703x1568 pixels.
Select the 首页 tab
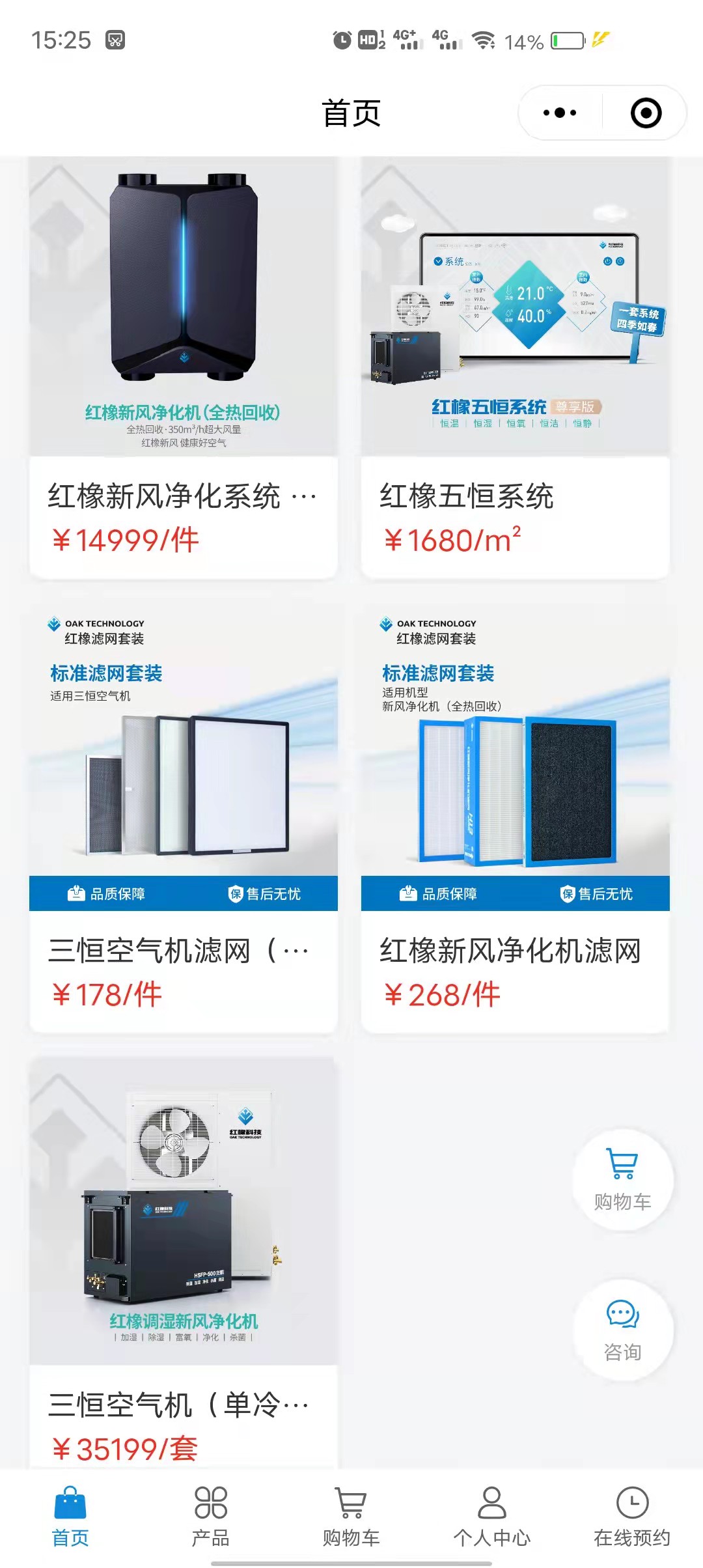(x=70, y=1516)
